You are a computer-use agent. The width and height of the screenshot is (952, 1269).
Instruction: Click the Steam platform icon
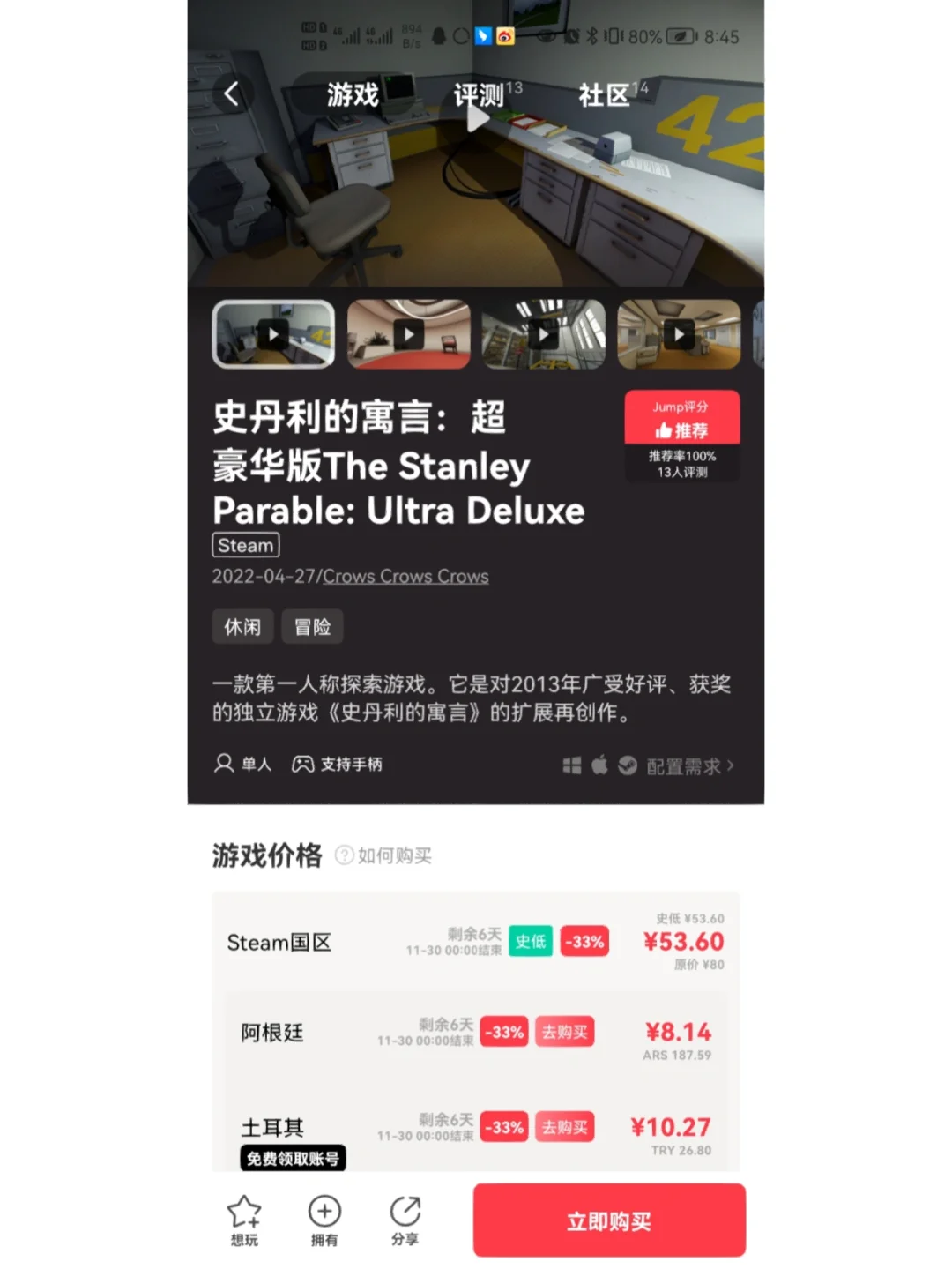(628, 765)
